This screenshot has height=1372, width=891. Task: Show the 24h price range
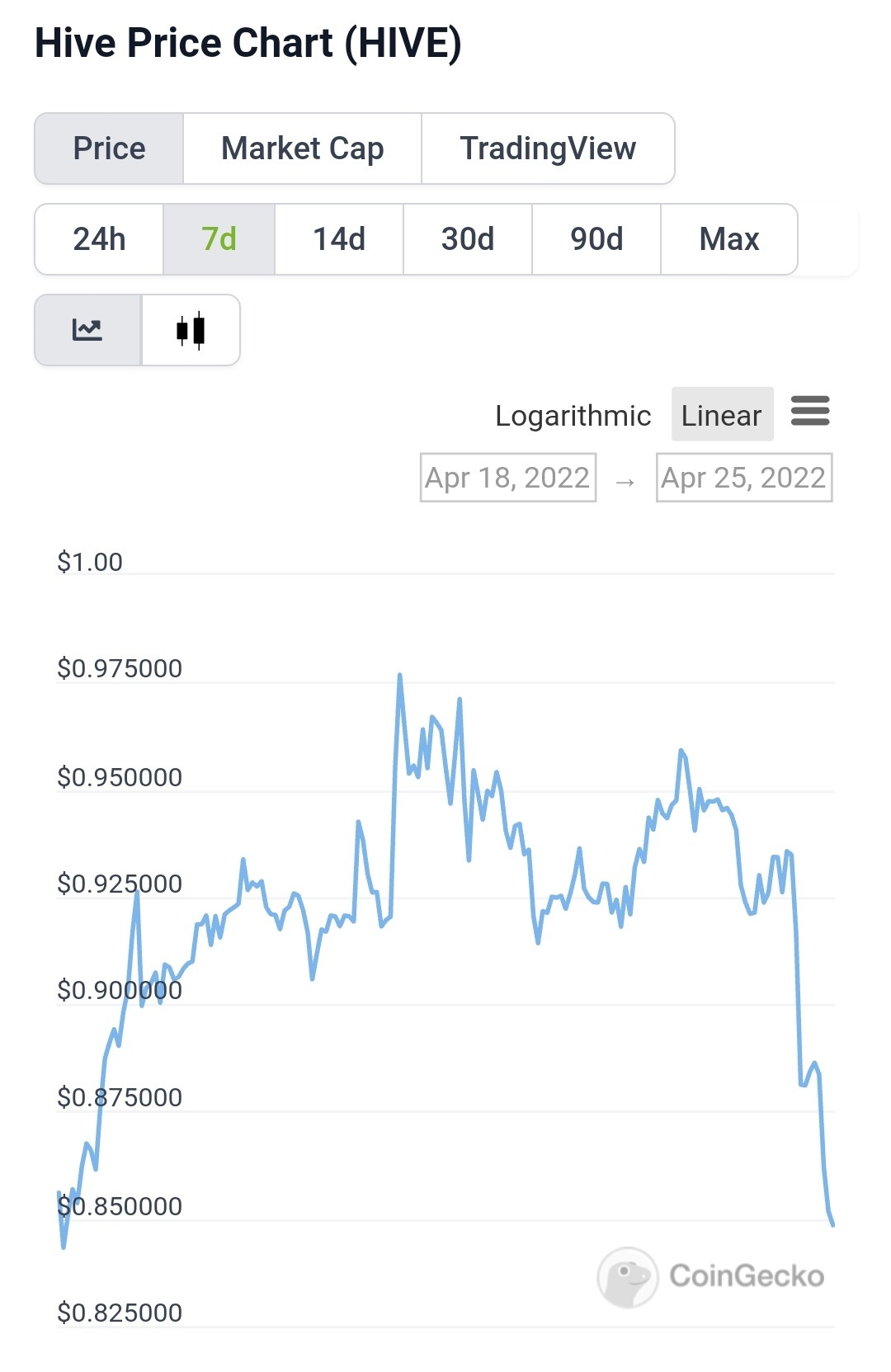point(99,239)
